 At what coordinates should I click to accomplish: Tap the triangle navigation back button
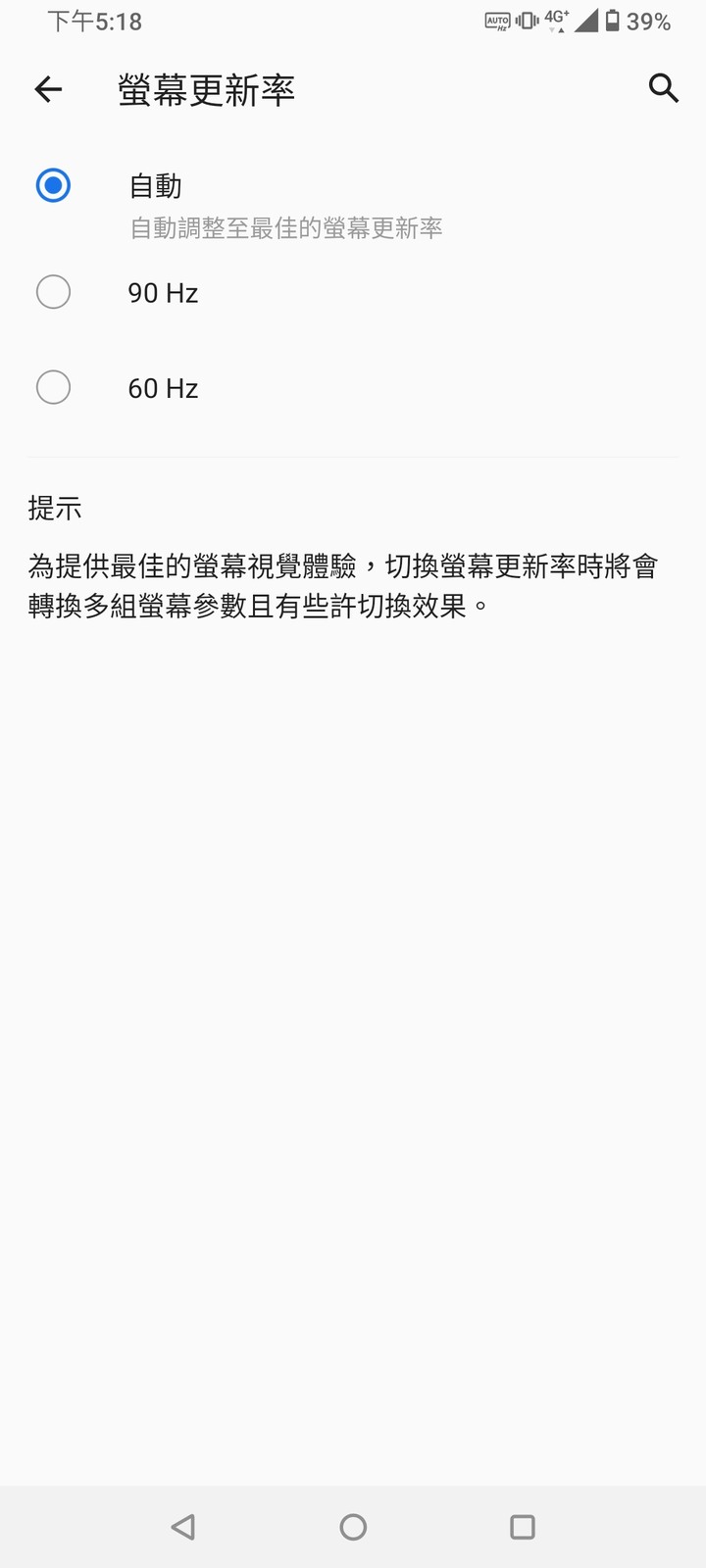pos(182,1526)
